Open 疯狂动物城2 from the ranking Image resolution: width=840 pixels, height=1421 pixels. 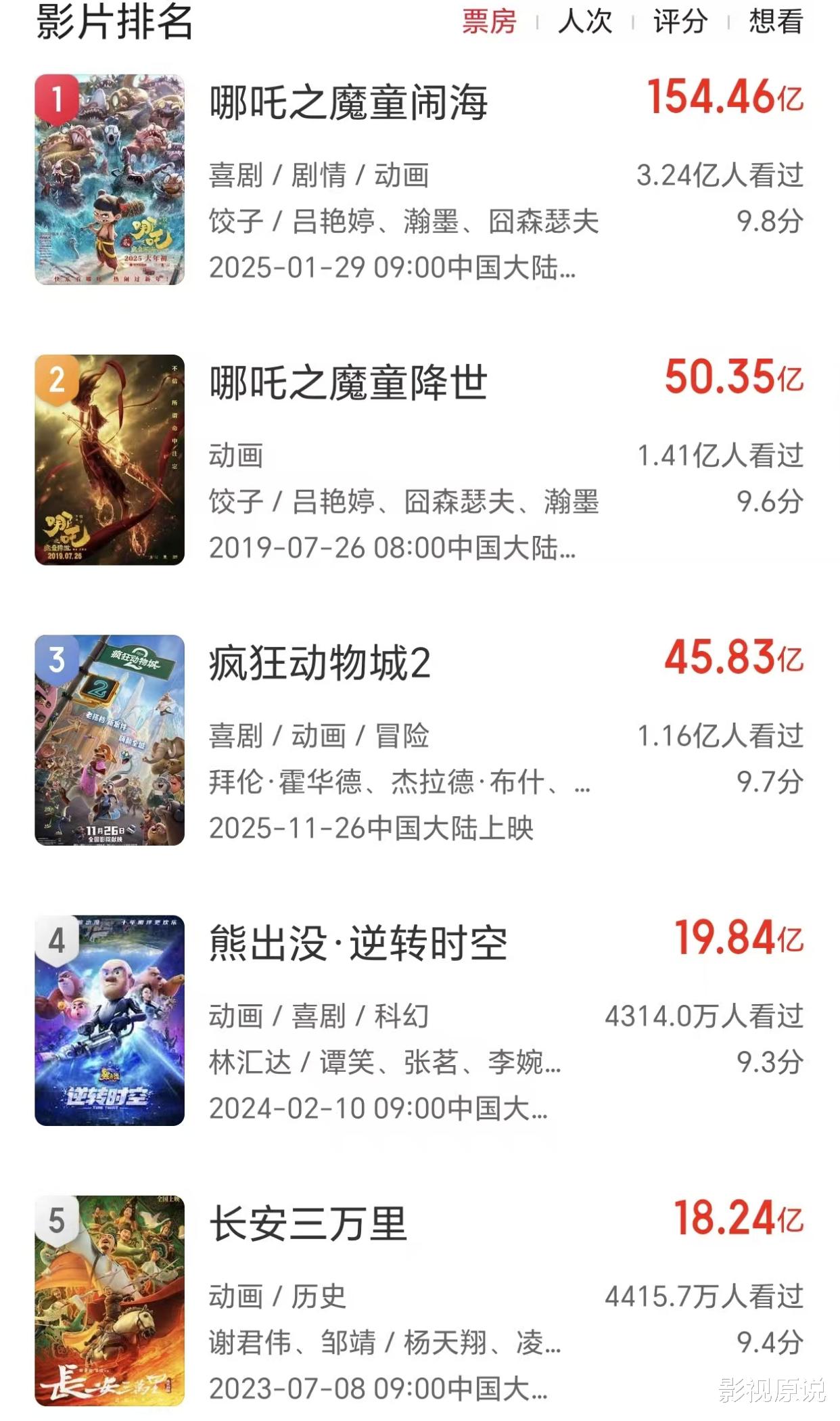pos(319,663)
